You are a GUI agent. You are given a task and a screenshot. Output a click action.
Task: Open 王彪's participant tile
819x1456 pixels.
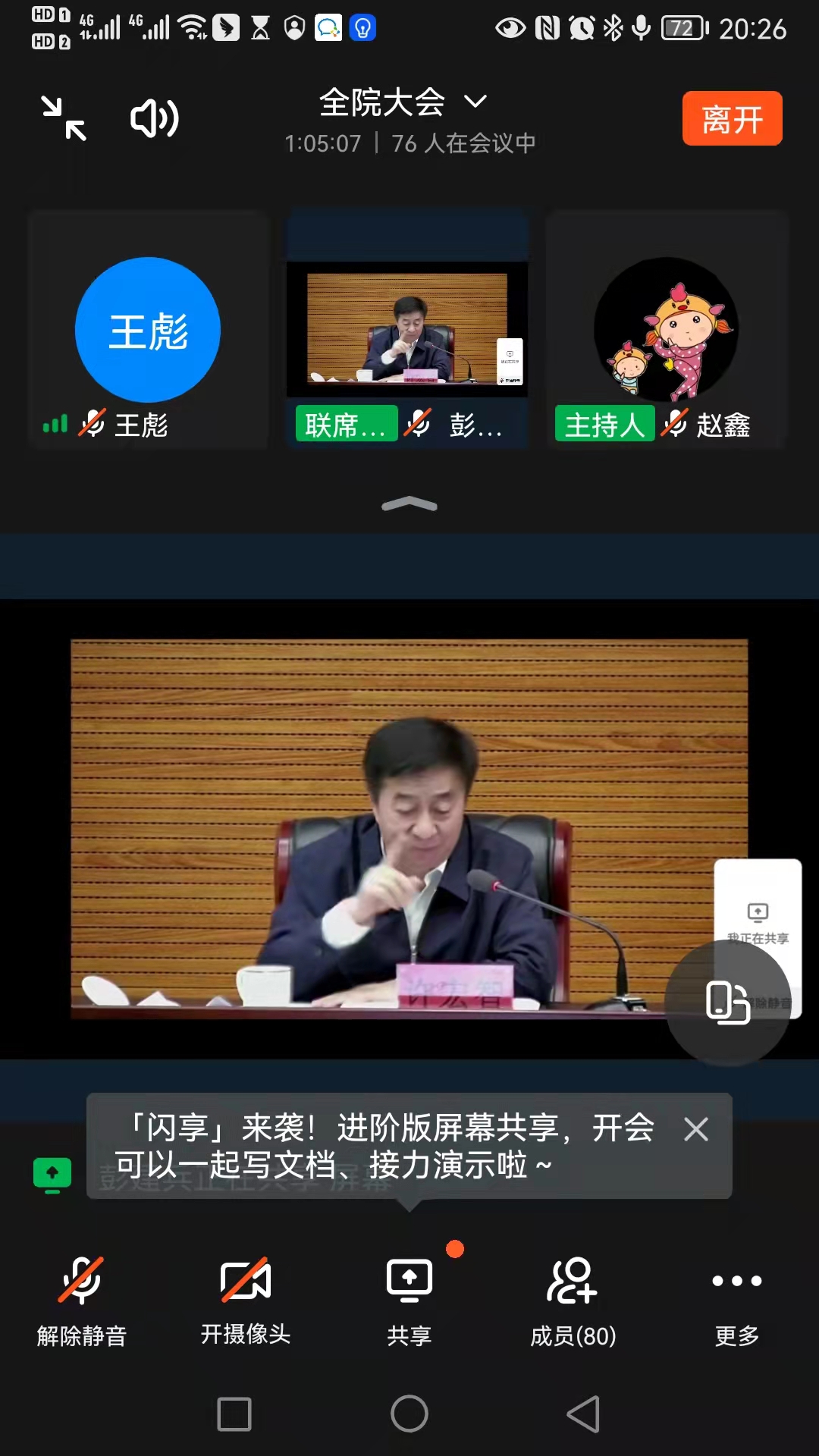148,331
